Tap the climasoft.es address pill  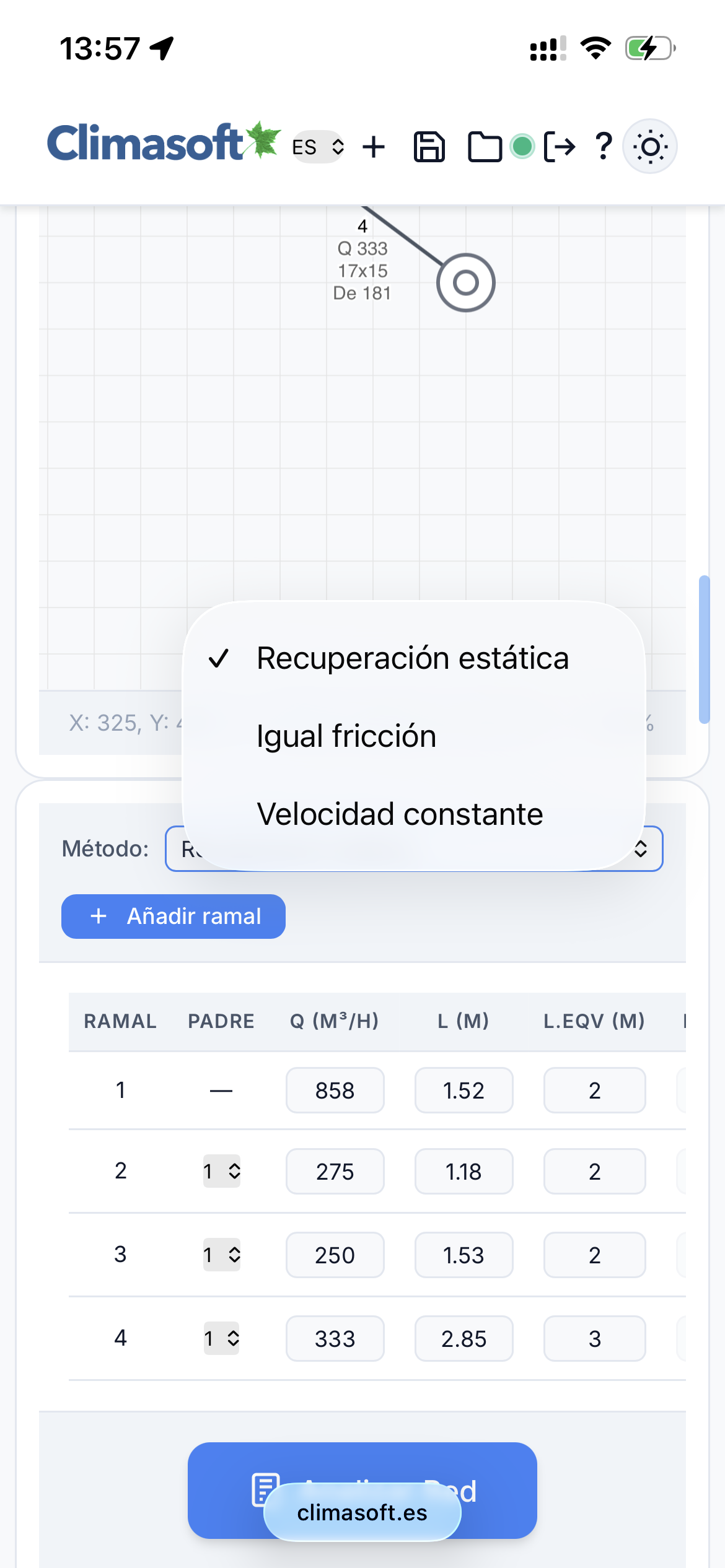[x=362, y=1513]
